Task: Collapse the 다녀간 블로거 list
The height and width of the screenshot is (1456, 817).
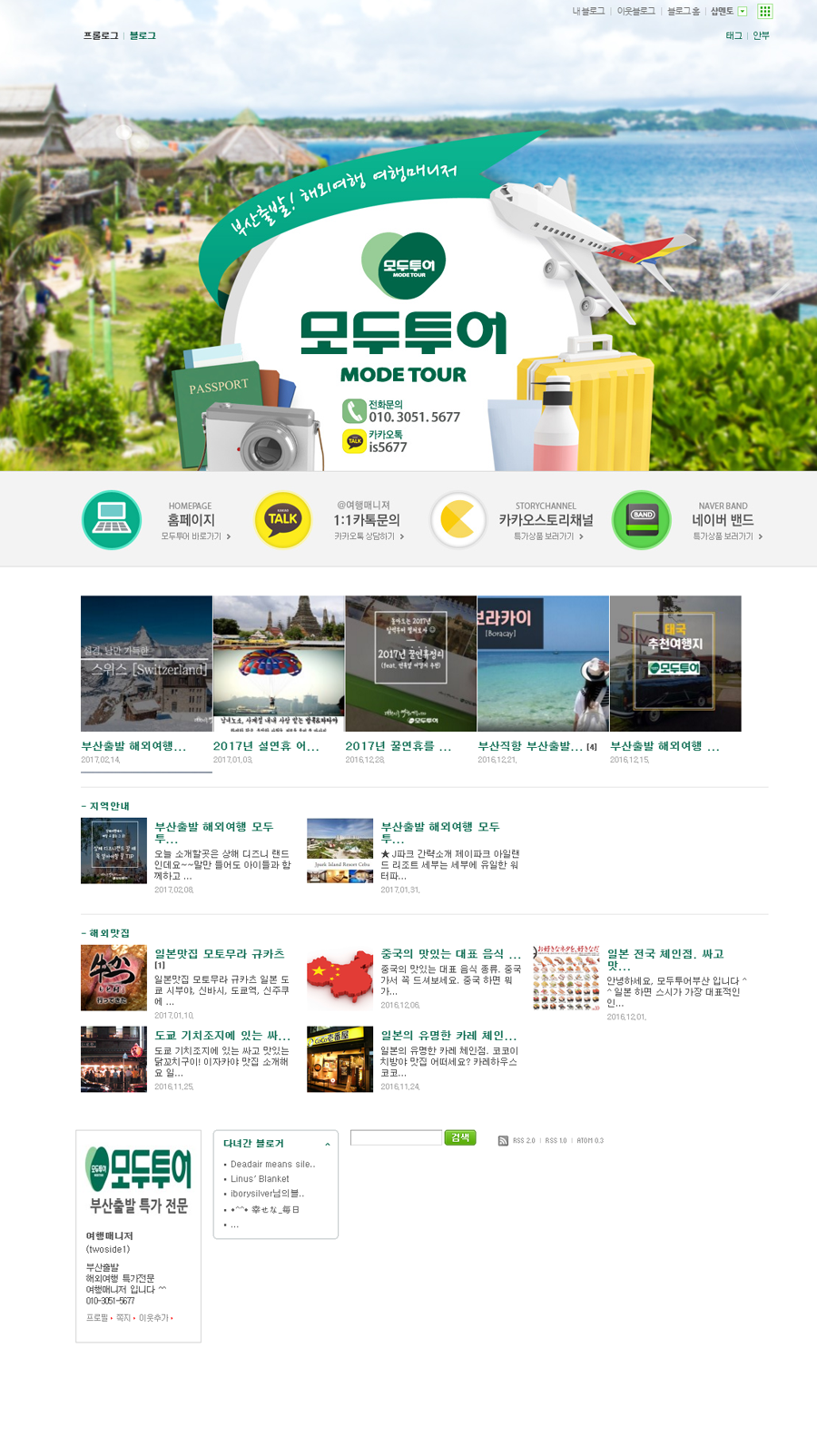Action: coord(327,1144)
